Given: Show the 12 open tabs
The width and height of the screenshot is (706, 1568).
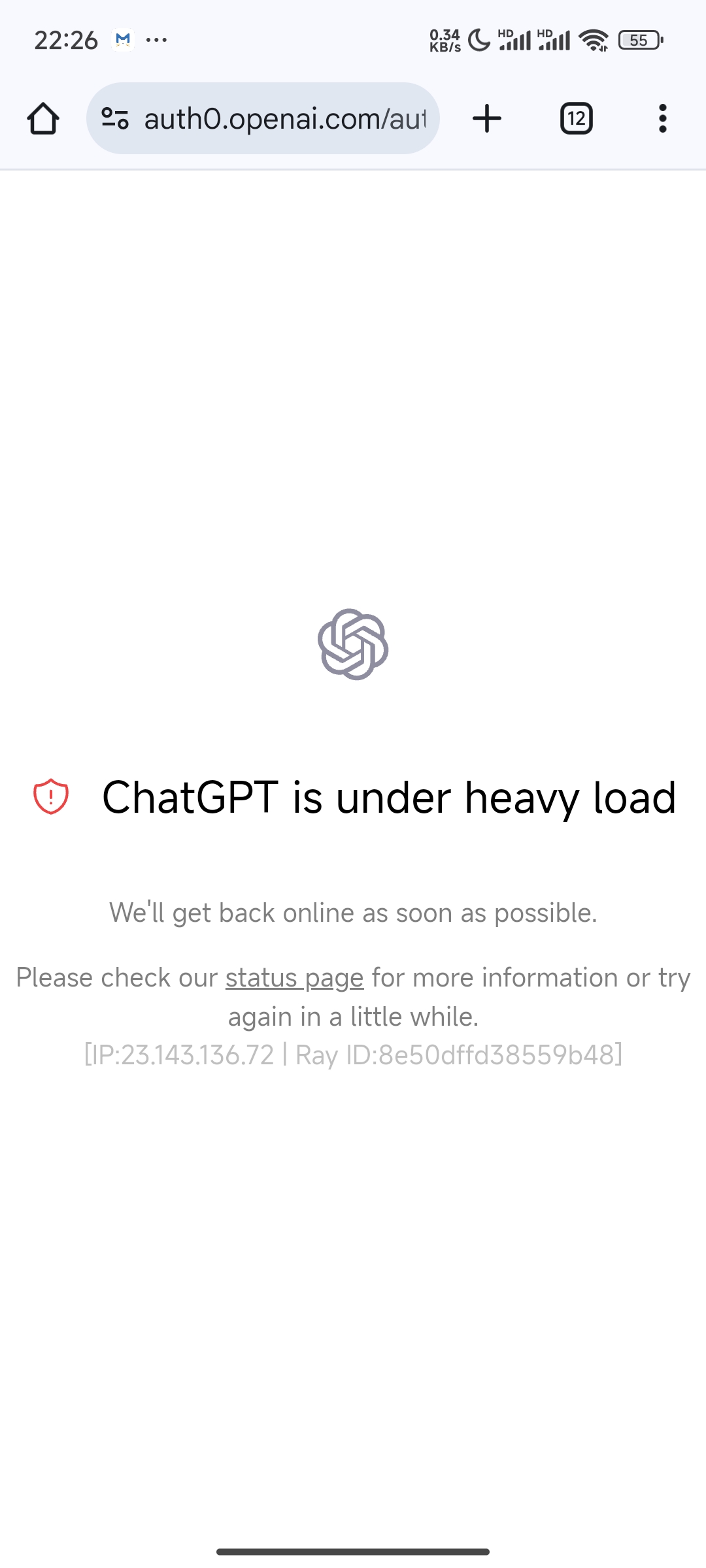Looking at the screenshot, I should 577,118.
